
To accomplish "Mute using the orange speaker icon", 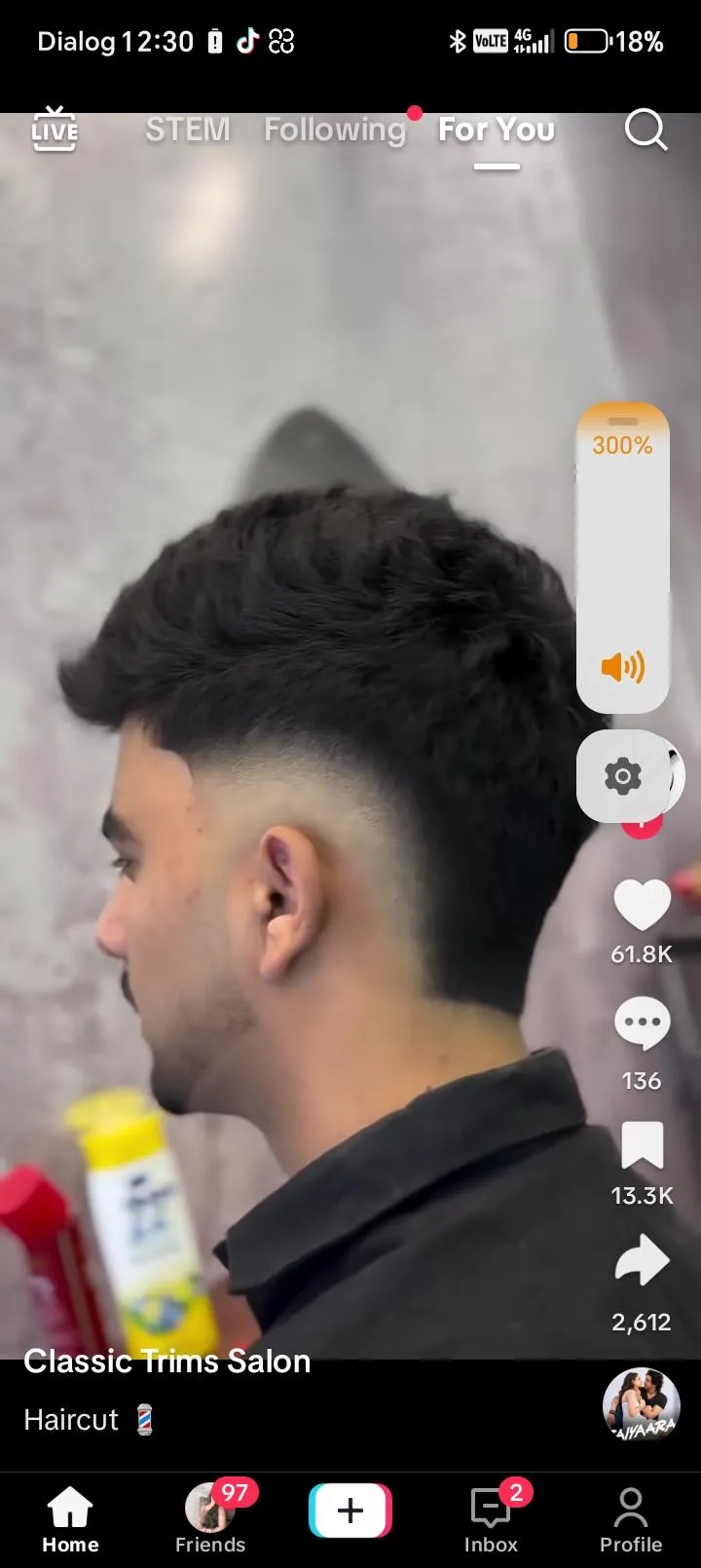I will coord(623,667).
